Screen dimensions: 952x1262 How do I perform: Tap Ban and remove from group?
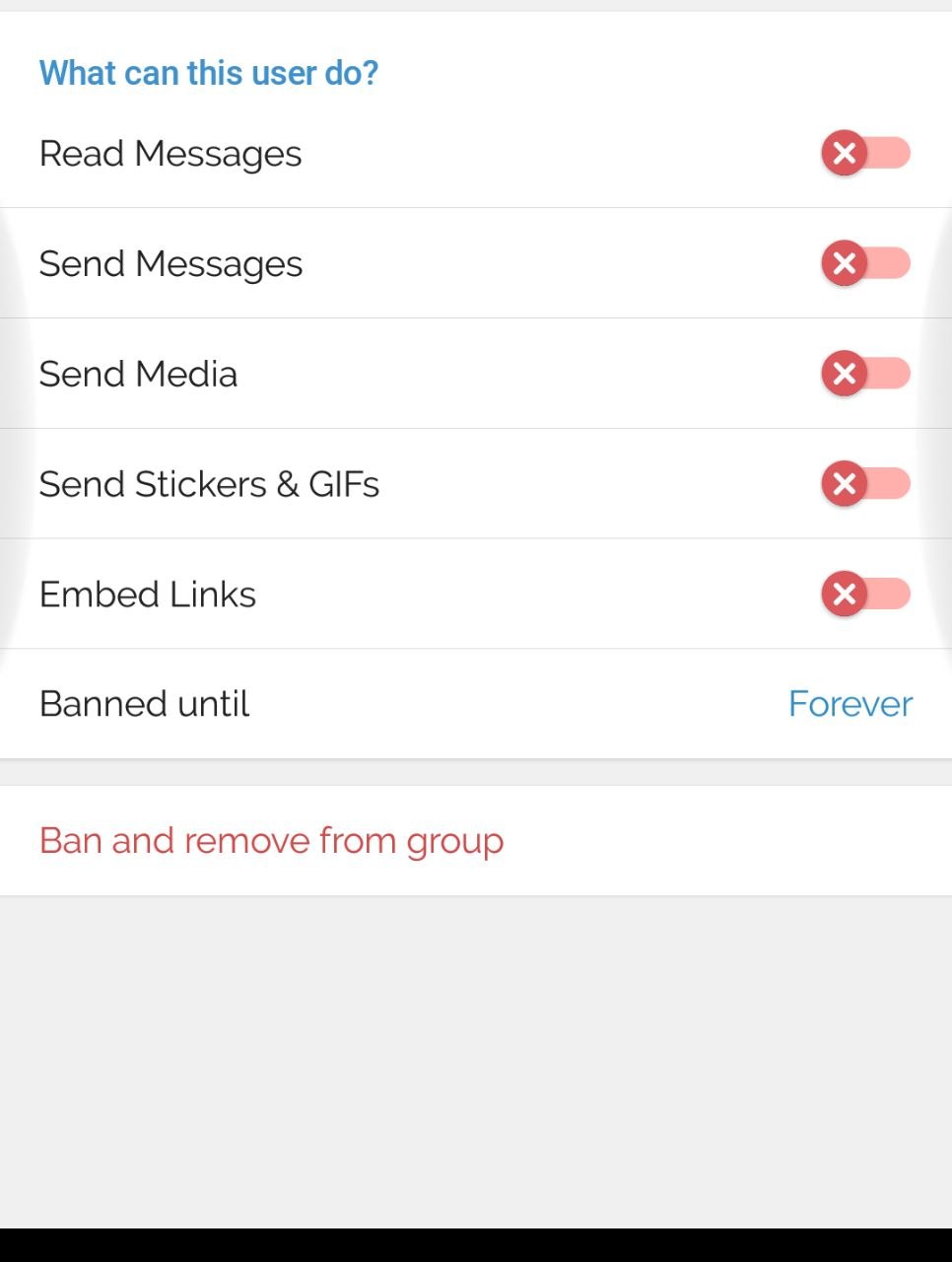point(271,841)
